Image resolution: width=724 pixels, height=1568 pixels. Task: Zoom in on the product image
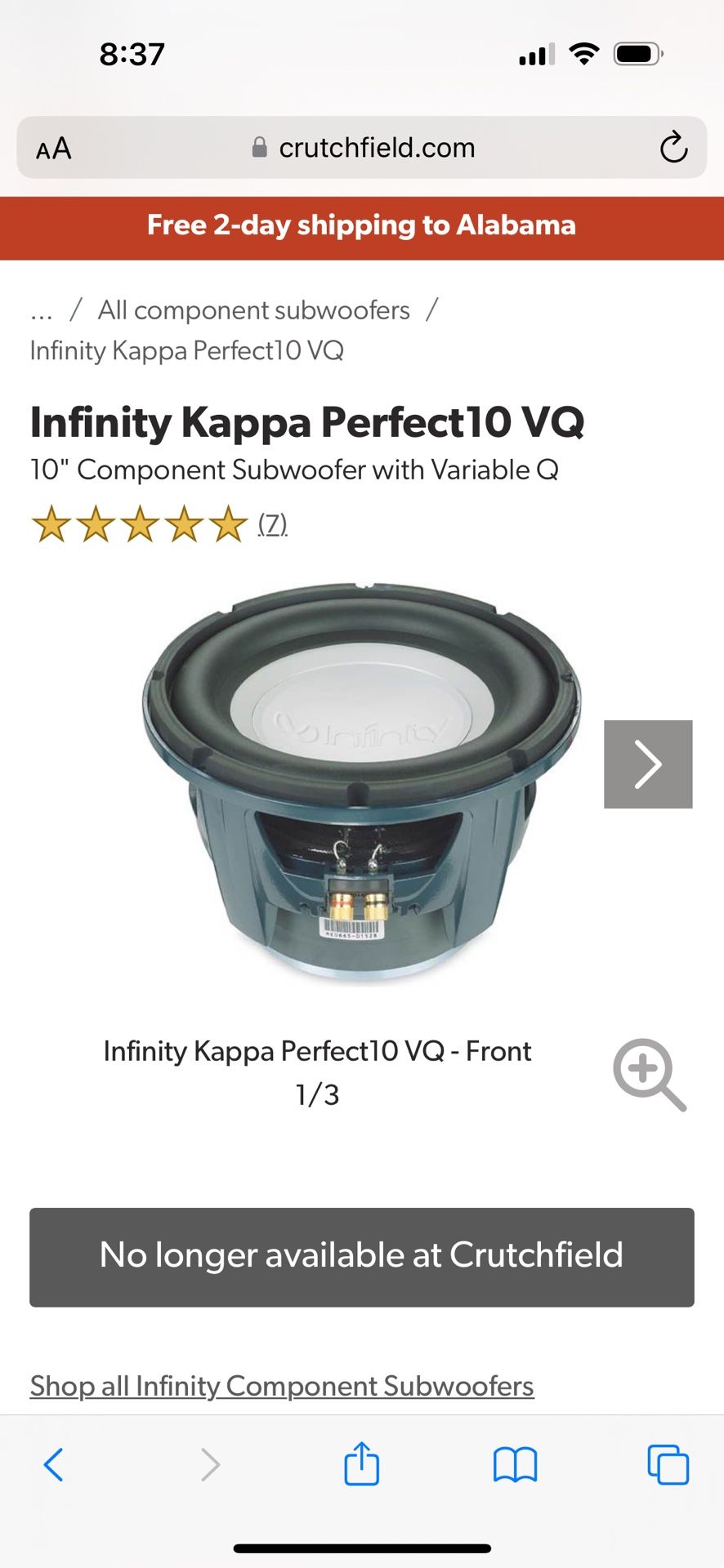(x=650, y=1074)
